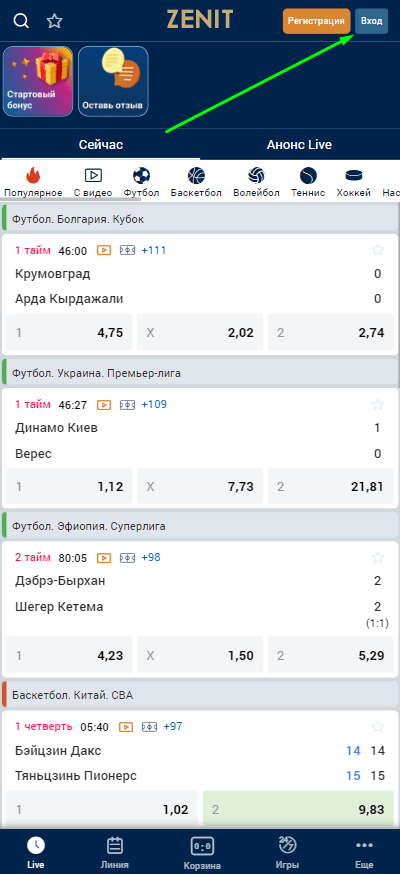Image resolution: width=400 pixels, height=874 pixels.
Task: Filter by Баскетбол sport
Action: tap(196, 183)
